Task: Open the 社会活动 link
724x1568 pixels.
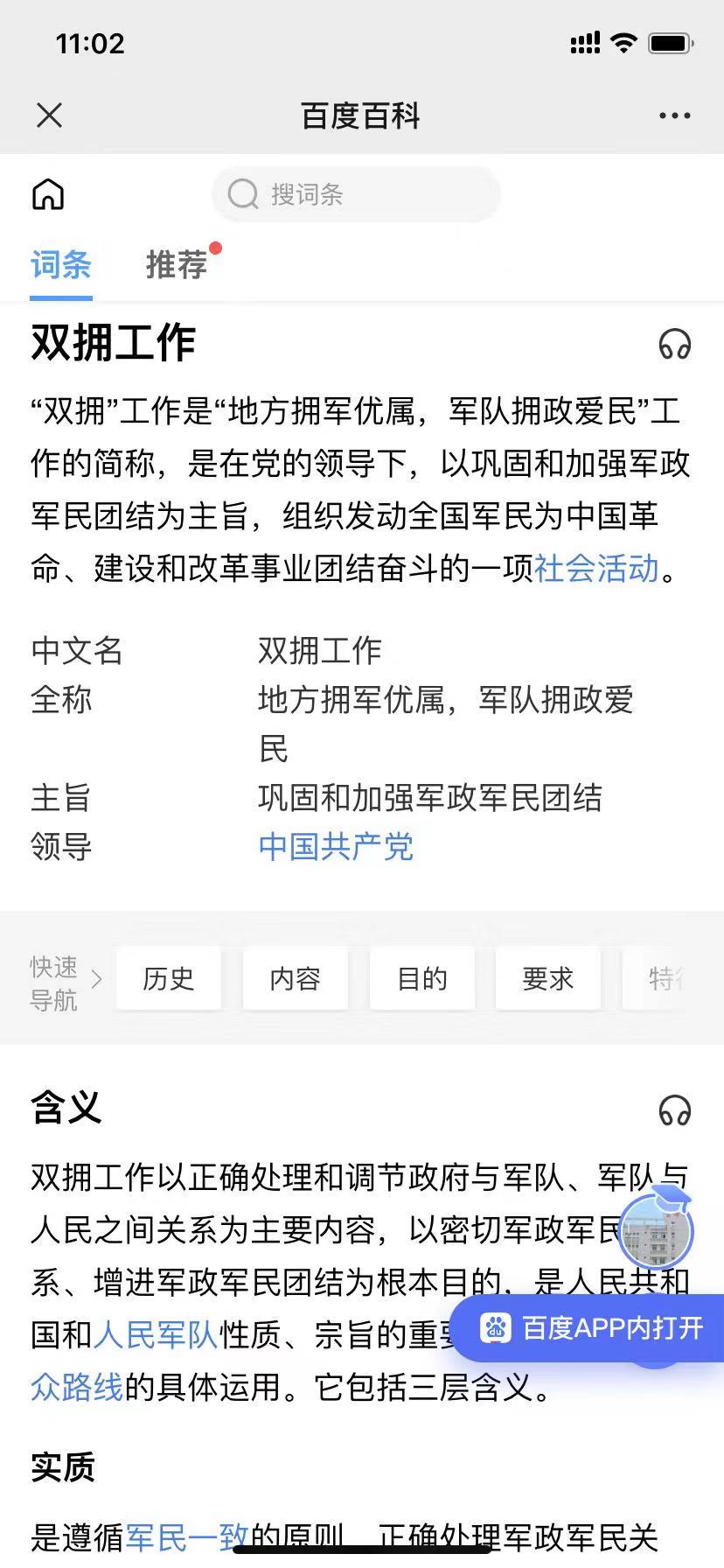Action: [596, 569]
